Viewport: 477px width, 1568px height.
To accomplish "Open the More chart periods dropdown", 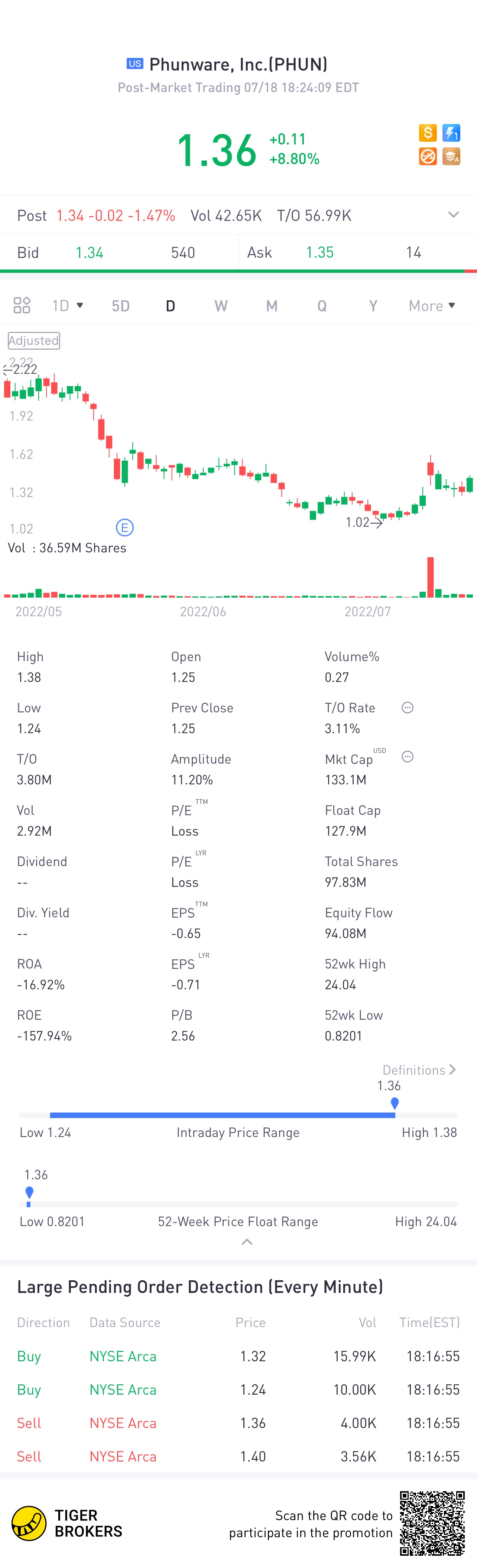I will [x=431, y=306].
